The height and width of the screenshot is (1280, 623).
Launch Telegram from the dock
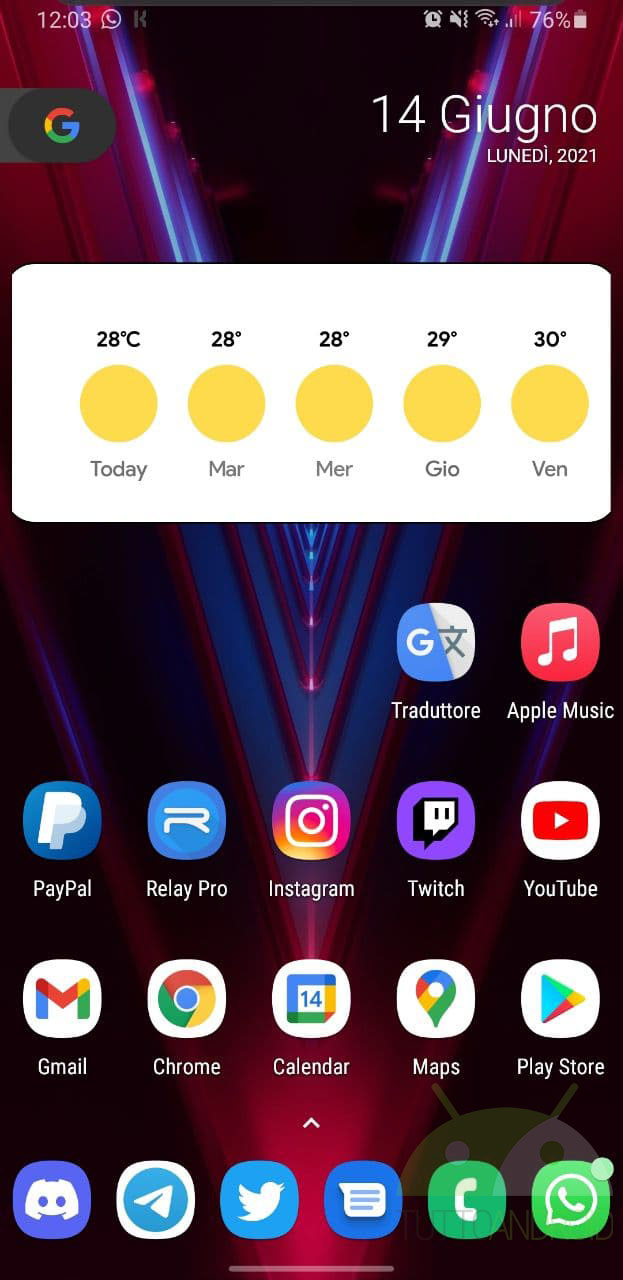click(156, 1200)
